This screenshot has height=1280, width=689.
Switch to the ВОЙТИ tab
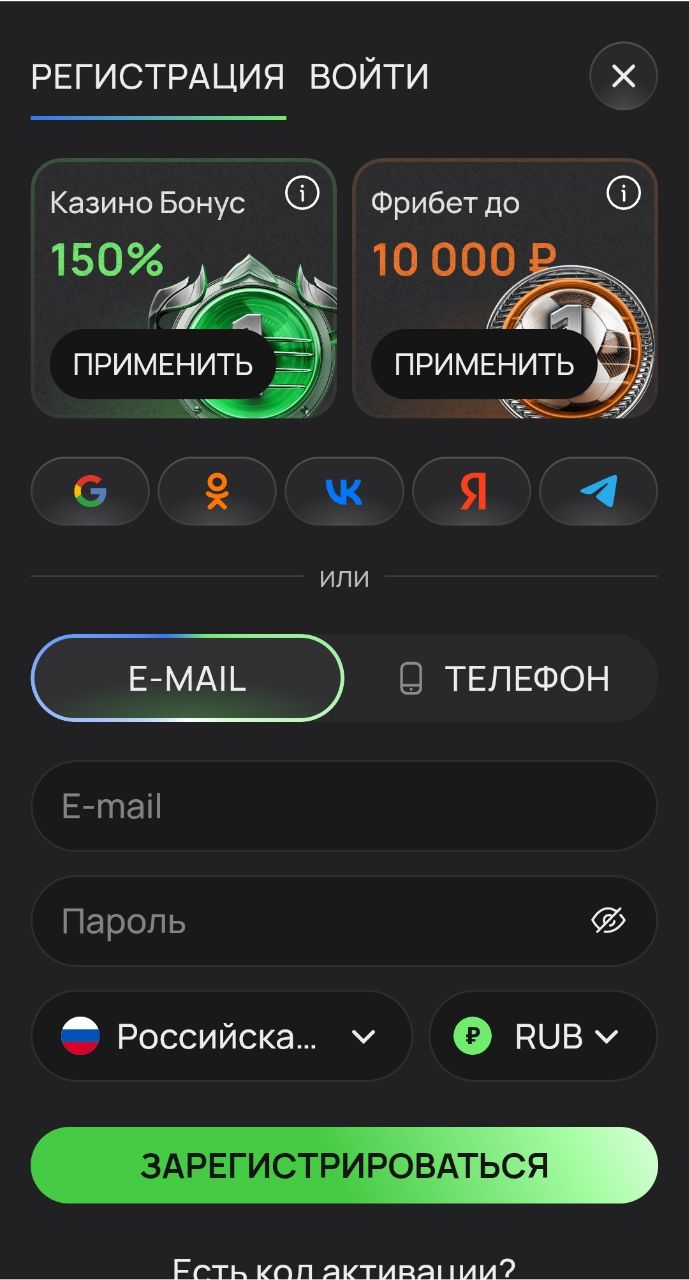point(369,77)
